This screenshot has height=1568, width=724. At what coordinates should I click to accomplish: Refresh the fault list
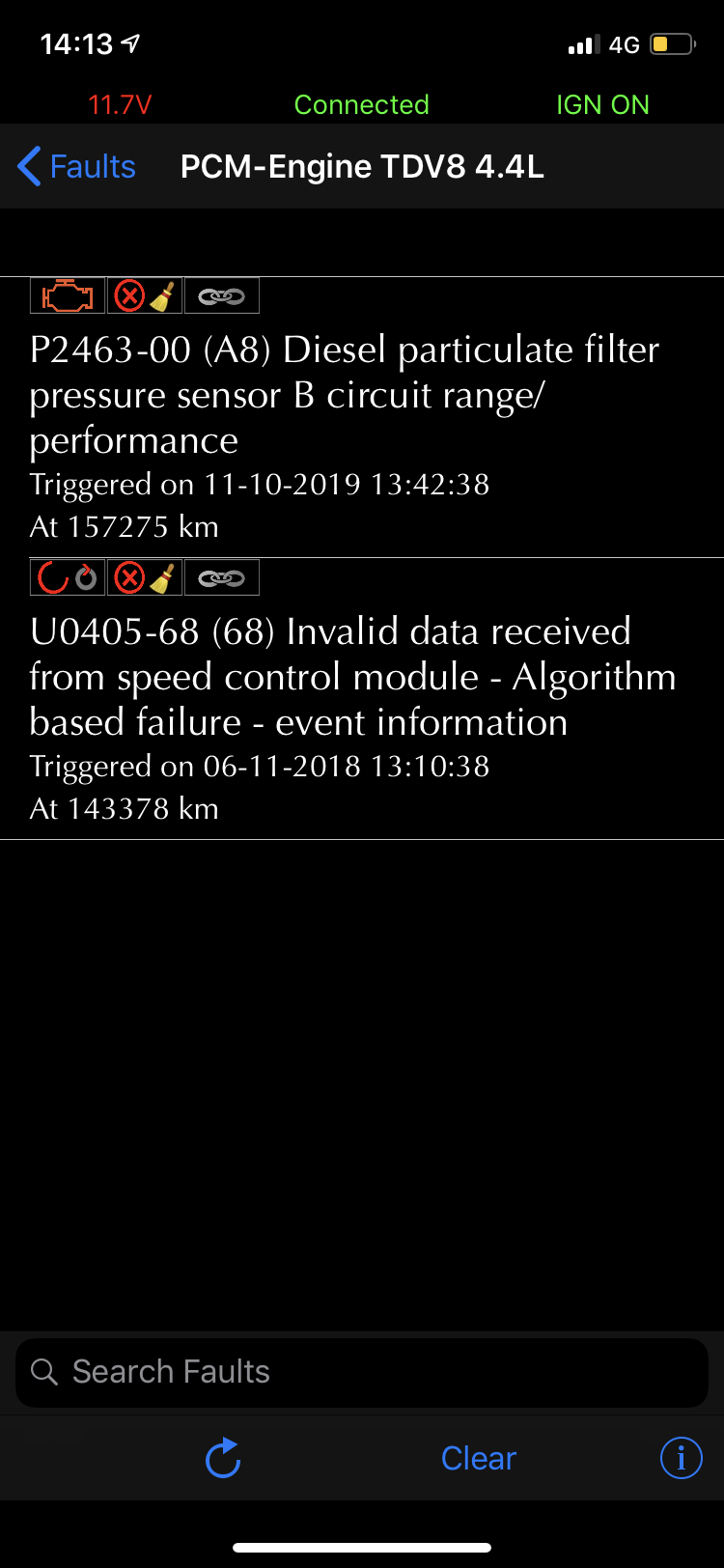(x=223, y=1458)
